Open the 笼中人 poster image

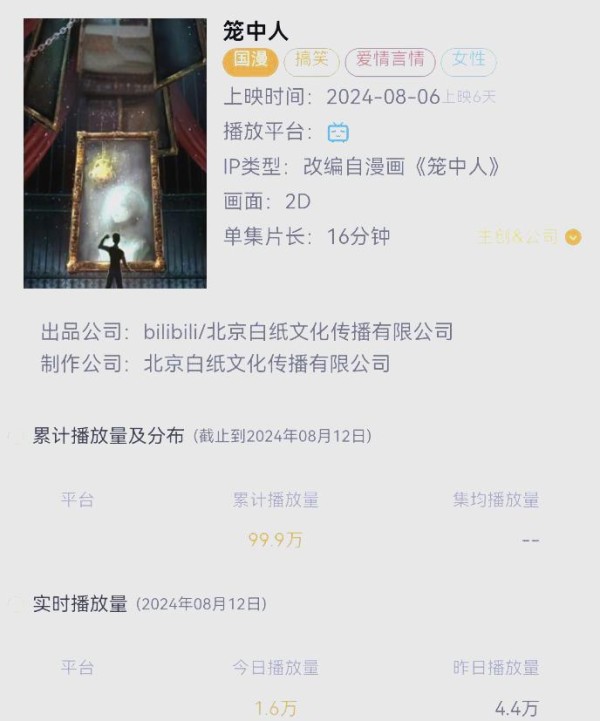tap(115, 153)
